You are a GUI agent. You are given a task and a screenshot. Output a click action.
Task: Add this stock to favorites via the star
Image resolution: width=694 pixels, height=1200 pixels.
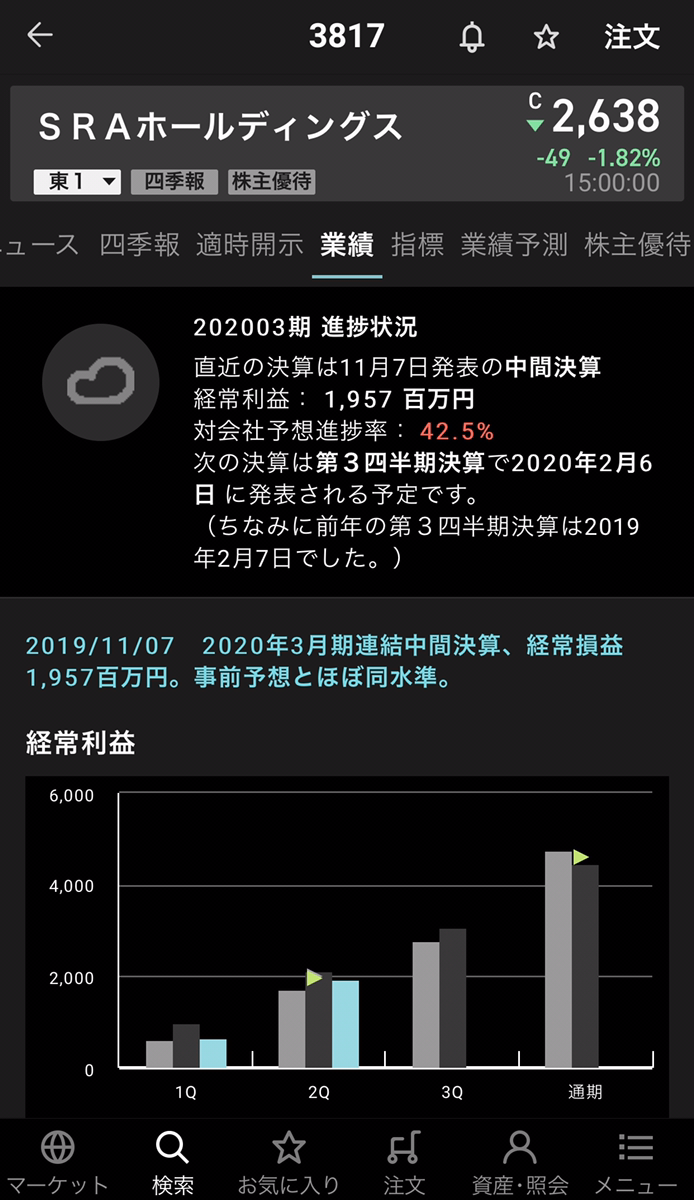click(545, 37)
